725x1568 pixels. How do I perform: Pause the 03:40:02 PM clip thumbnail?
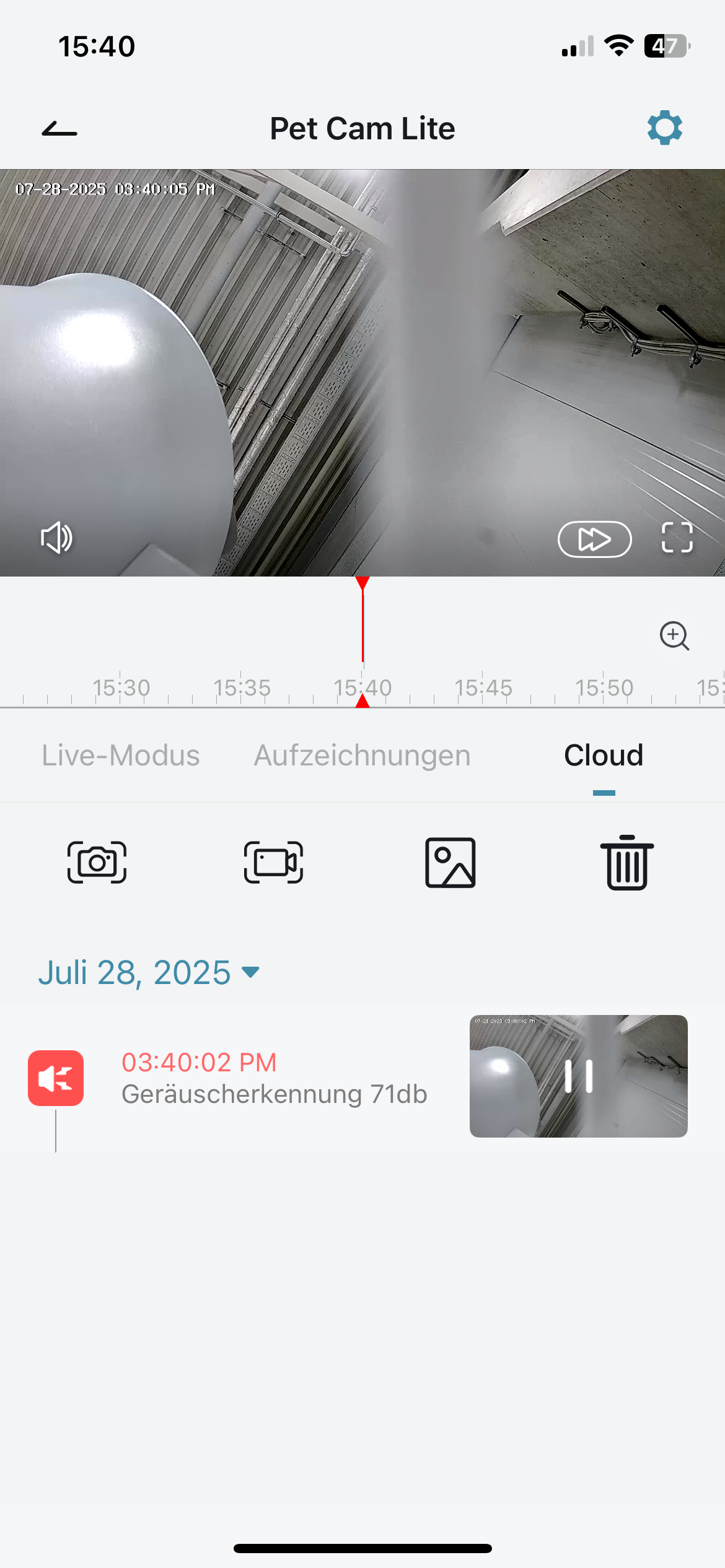(x=579, y=1076)
